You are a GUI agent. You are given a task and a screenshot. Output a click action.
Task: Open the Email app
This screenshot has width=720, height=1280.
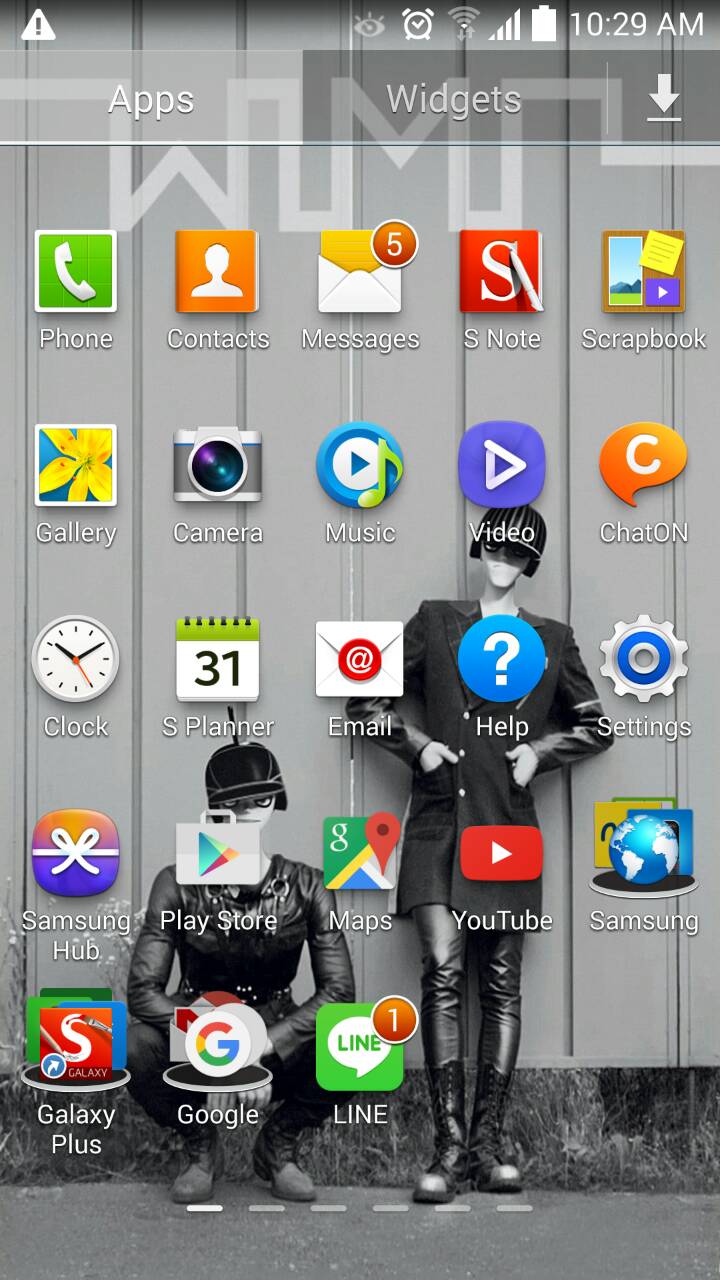[x=360, y=660]
